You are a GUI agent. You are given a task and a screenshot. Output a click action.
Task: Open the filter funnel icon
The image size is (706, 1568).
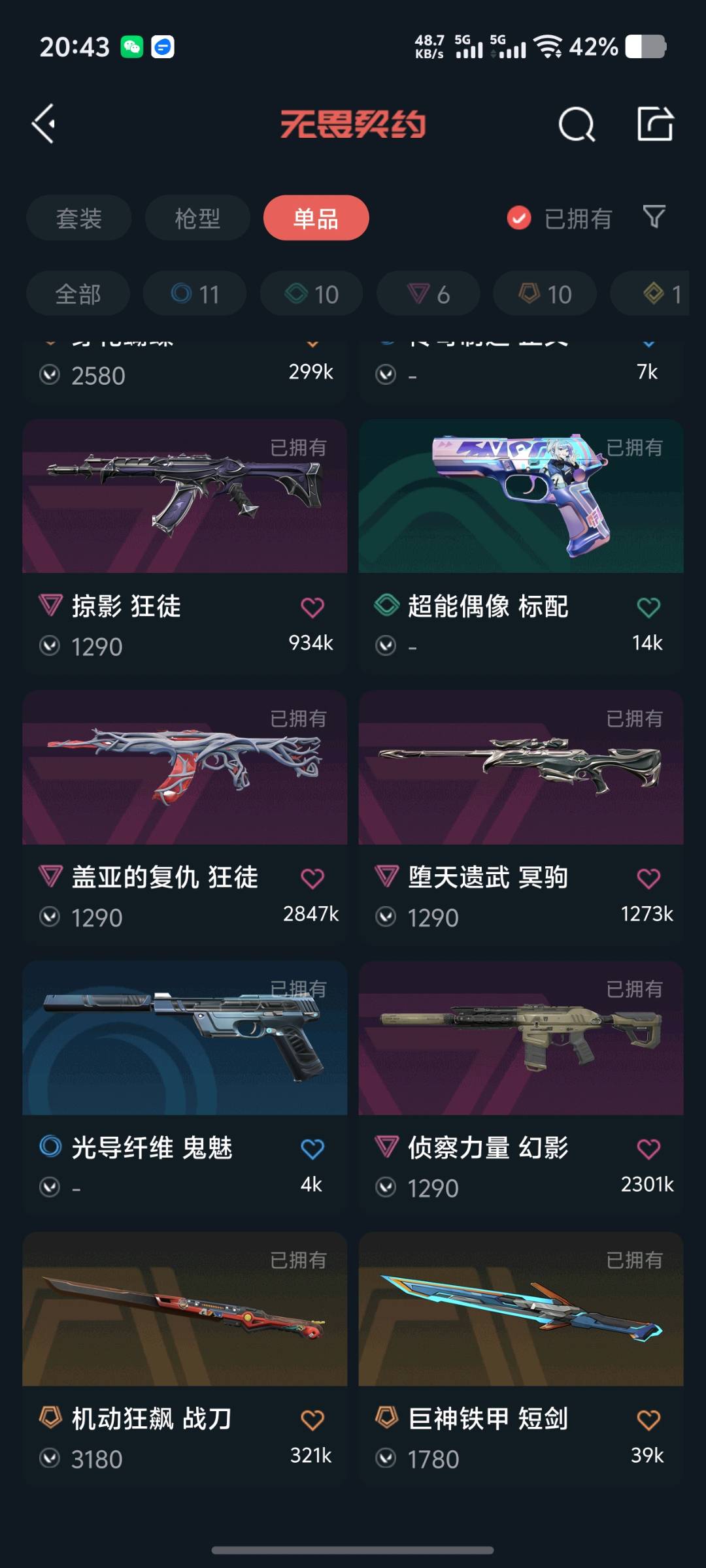coord(654,217)
